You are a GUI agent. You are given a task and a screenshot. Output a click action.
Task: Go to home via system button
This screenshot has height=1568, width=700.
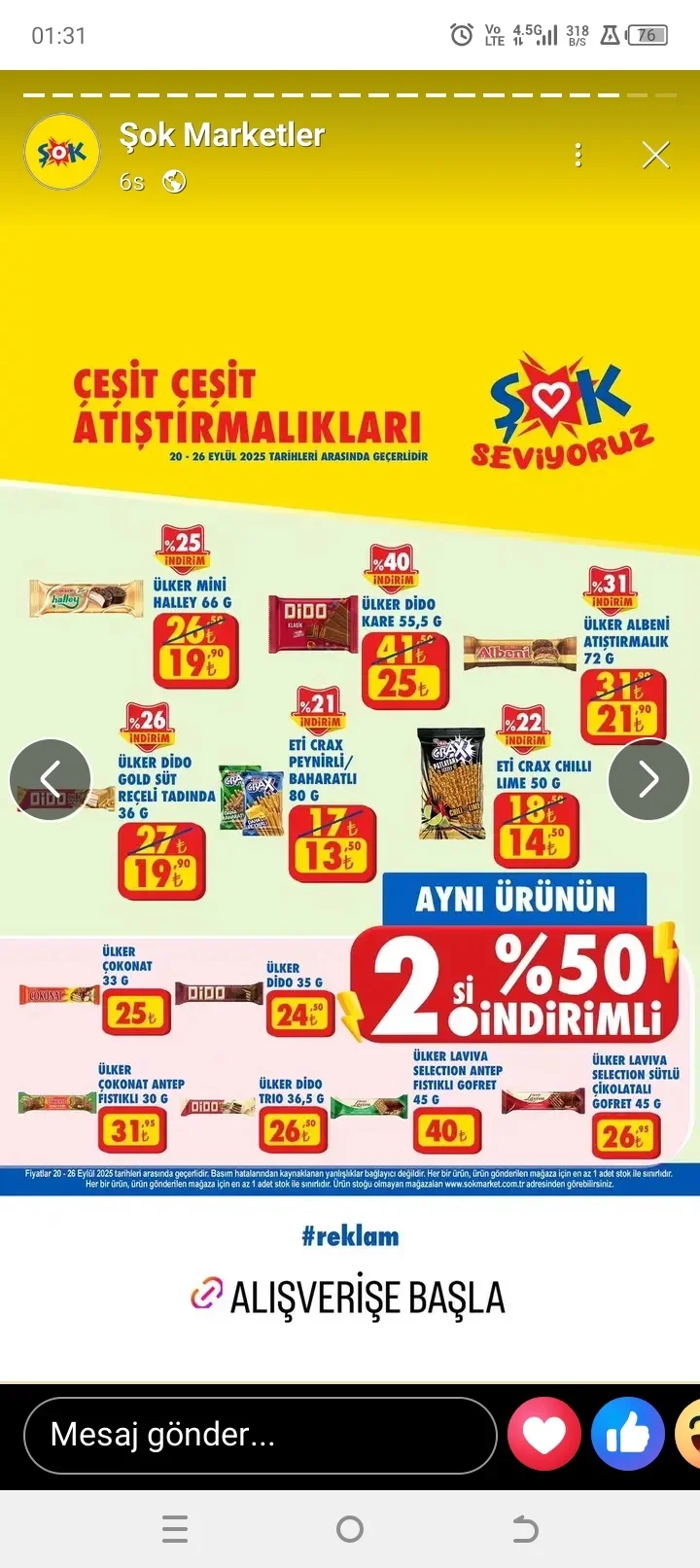(x=350, y=1529)
